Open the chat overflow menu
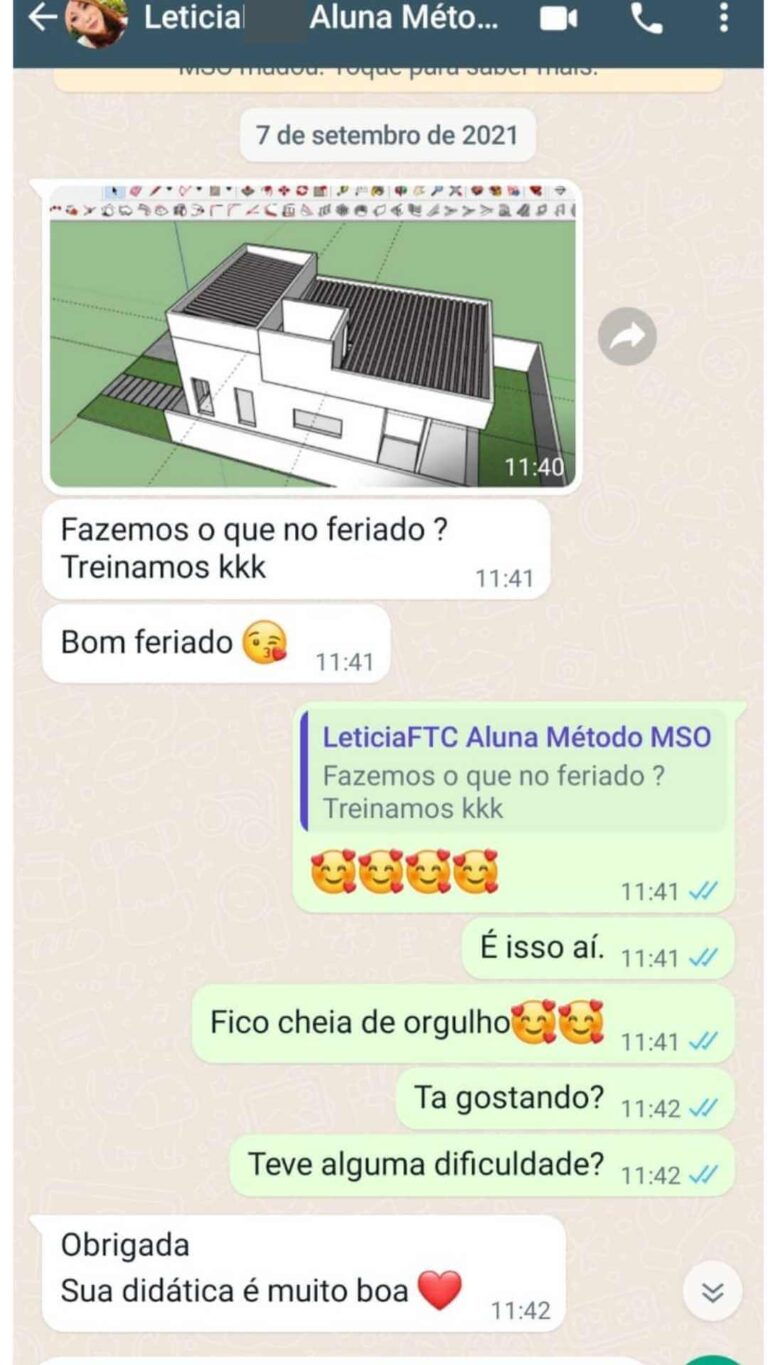768x1365 pixels. coord(724,18)
